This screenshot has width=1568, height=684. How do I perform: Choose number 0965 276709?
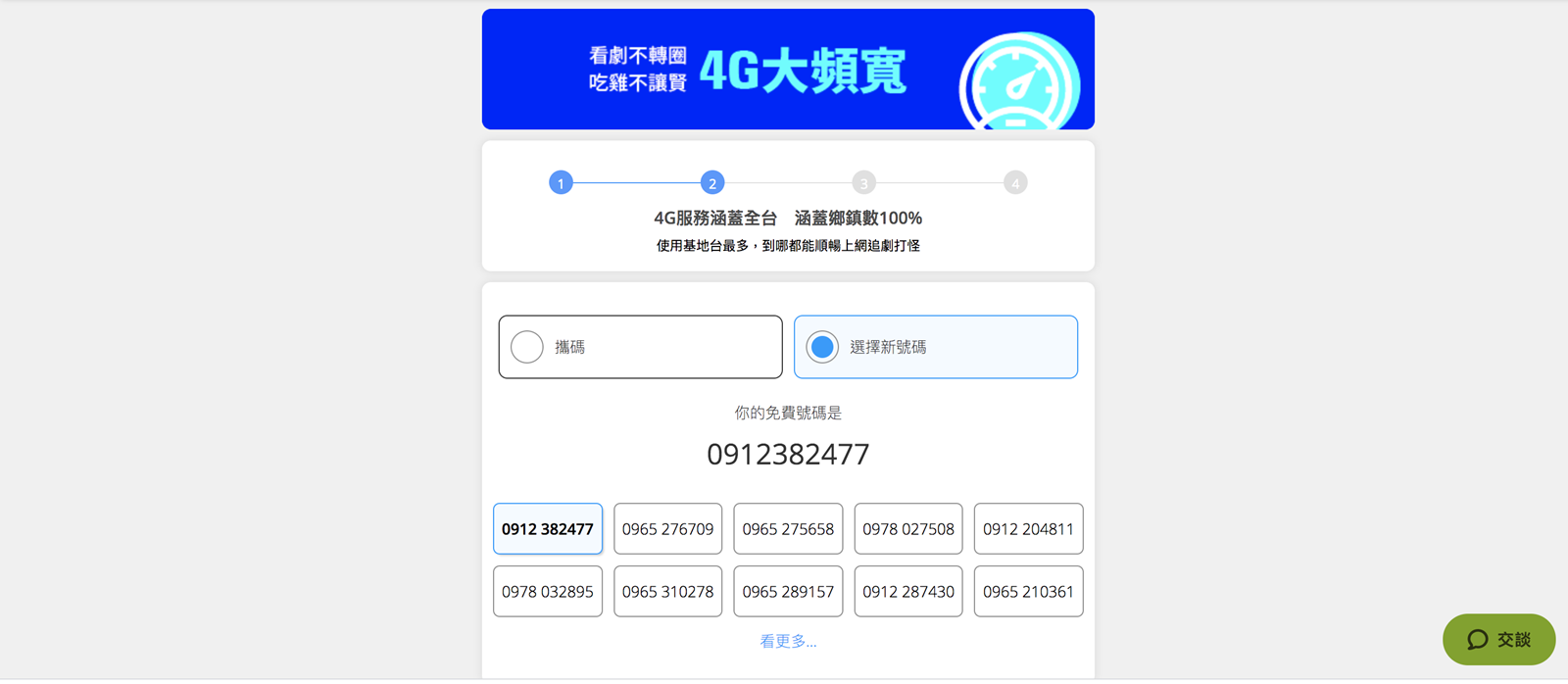pos(667,529)
